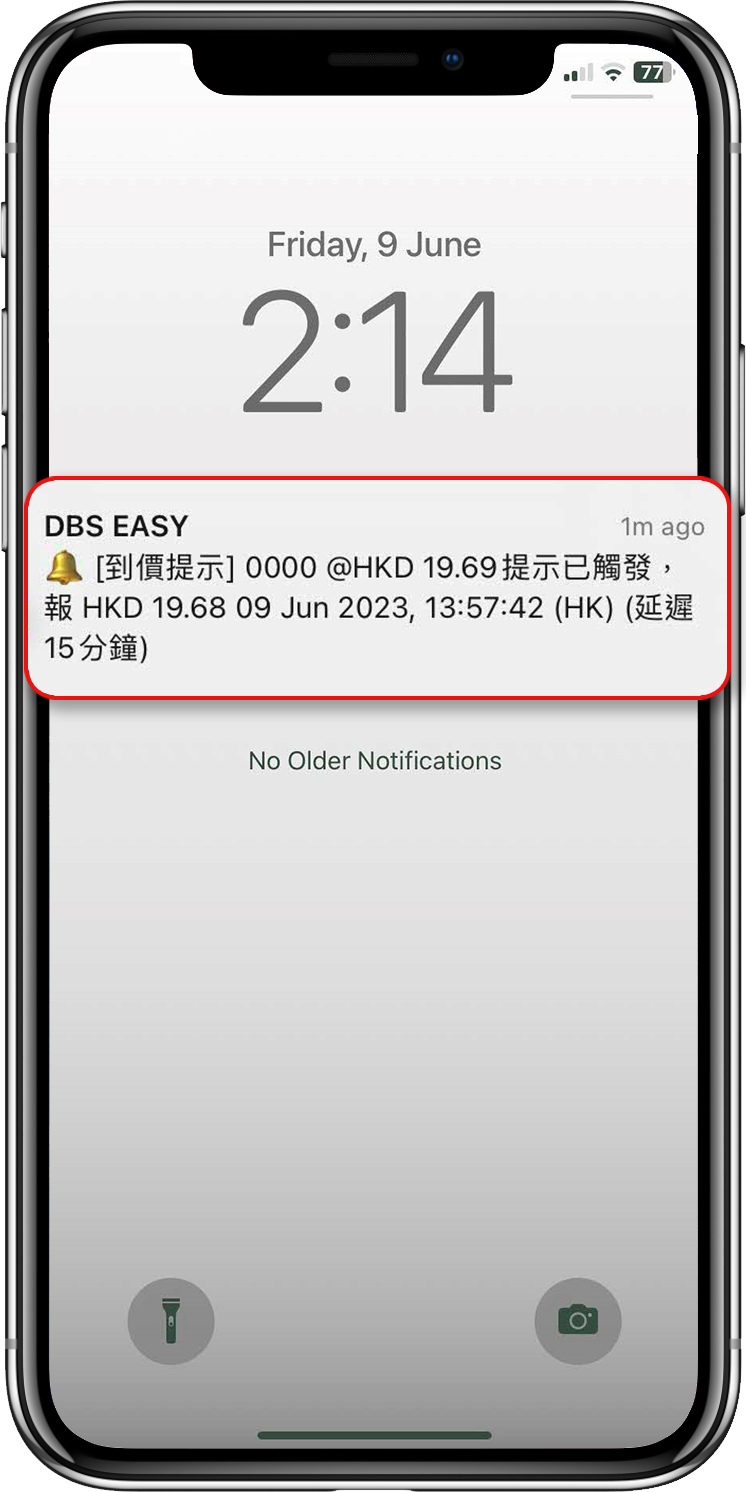
Task: Turn on the flashlight
Action: pyautogui.click(x=171, y=1321)
